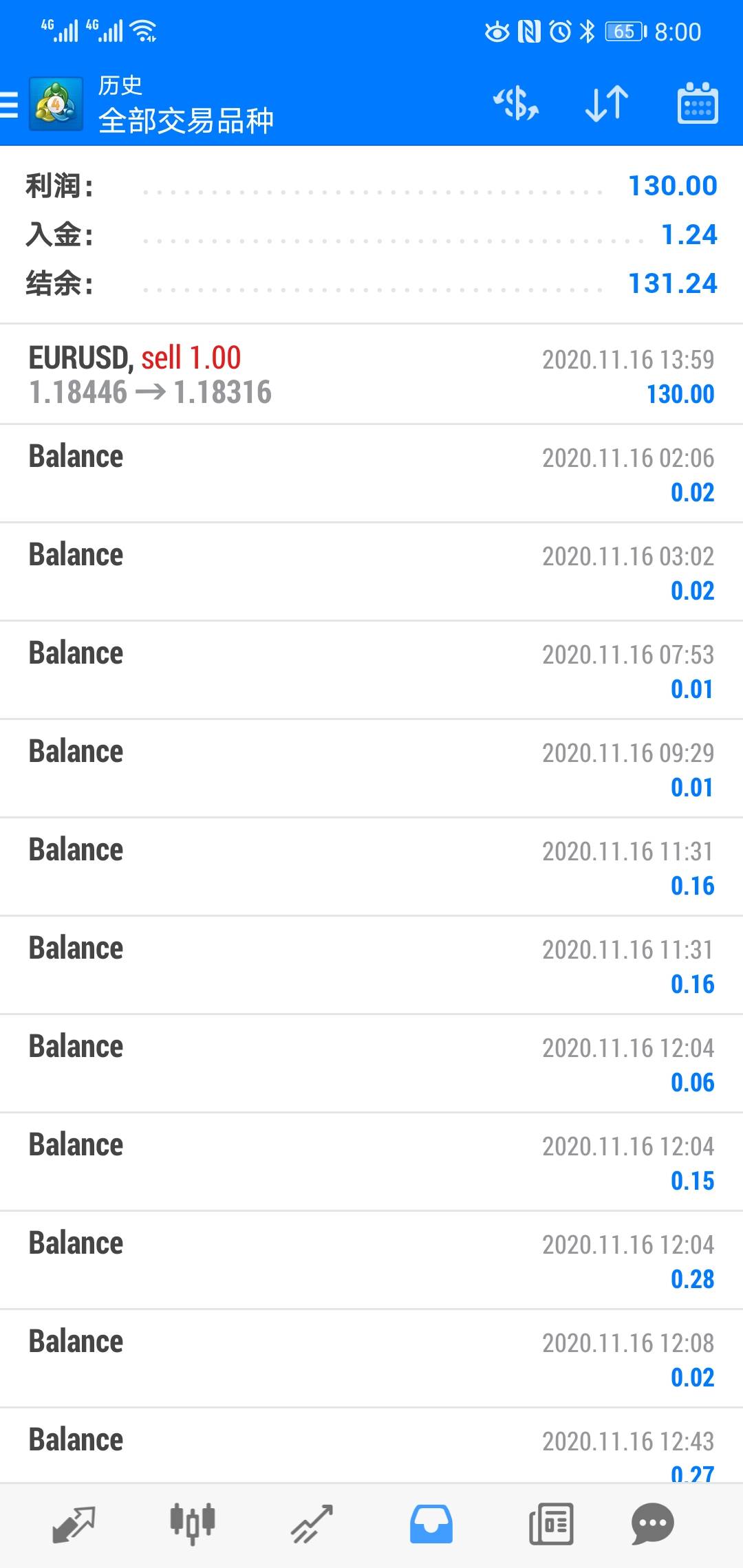Image resolution: width=743 pixels, height=1568 pixels.
Task: Open the symbol filter dollar icon
Action: tap(516, 104)
